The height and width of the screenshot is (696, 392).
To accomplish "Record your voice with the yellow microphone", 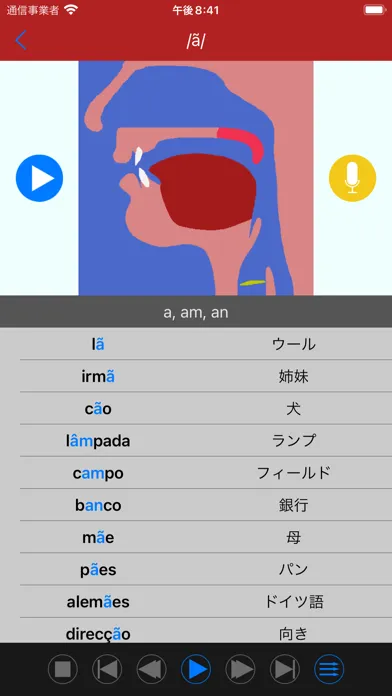I will pos(352,178).
